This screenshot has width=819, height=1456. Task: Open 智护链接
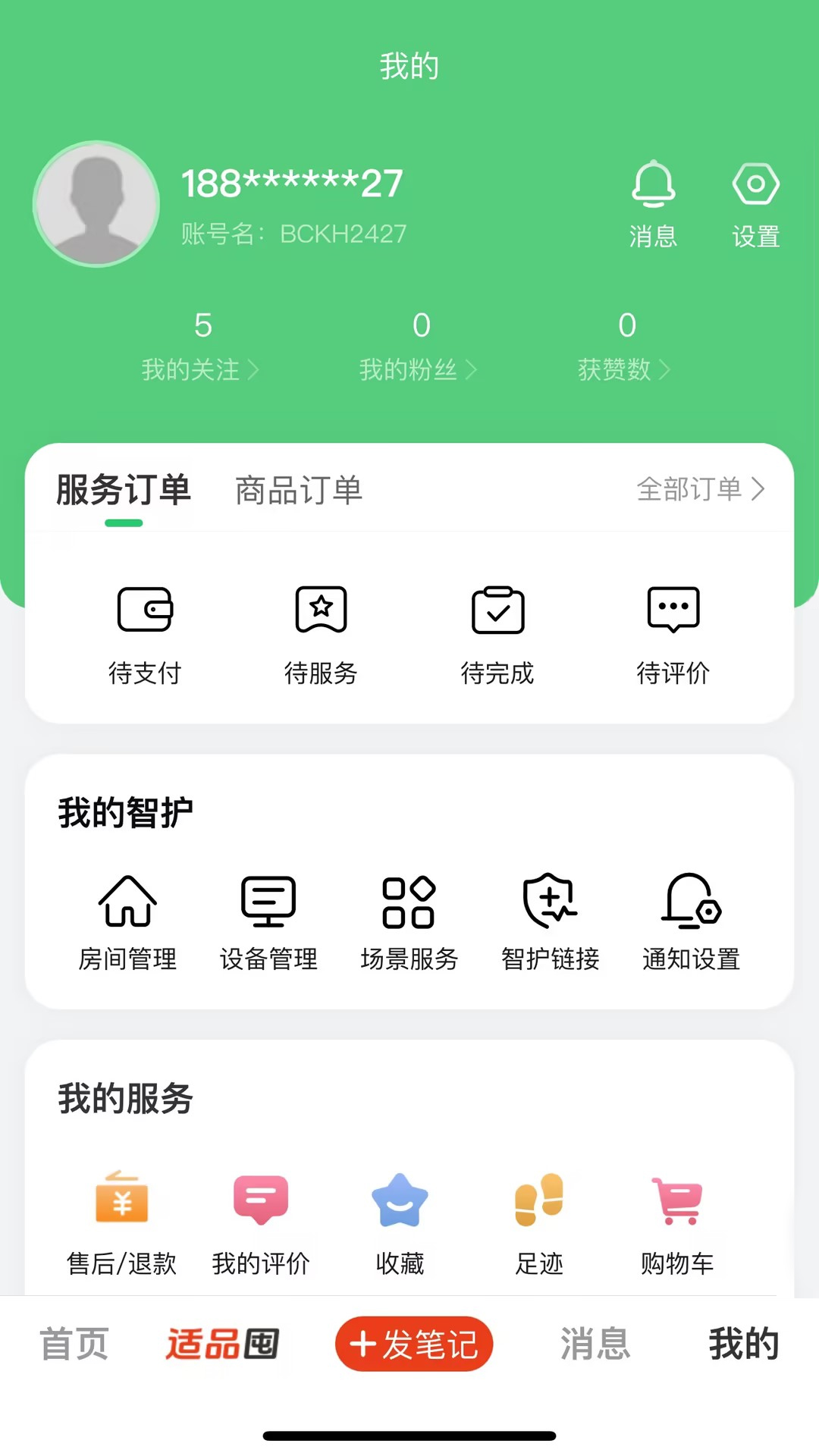point(551,921)
